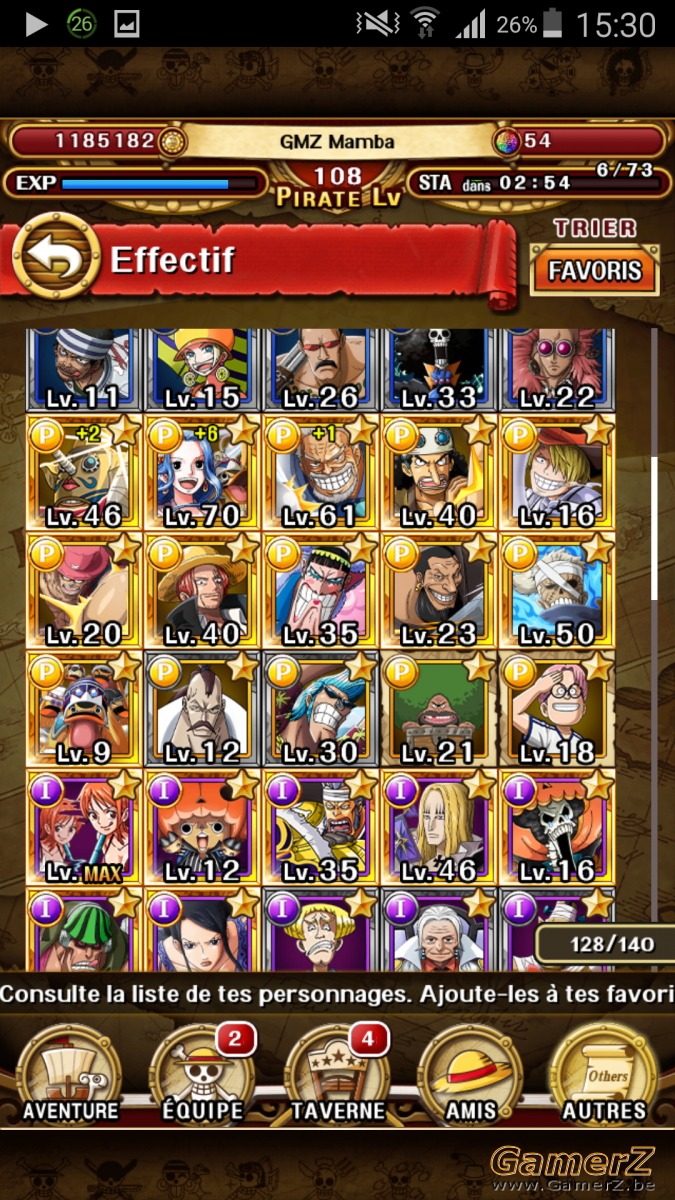675x1200 pixels.
Task: Open the Lv.30 character with sunglasses
Action: [321, 709]
